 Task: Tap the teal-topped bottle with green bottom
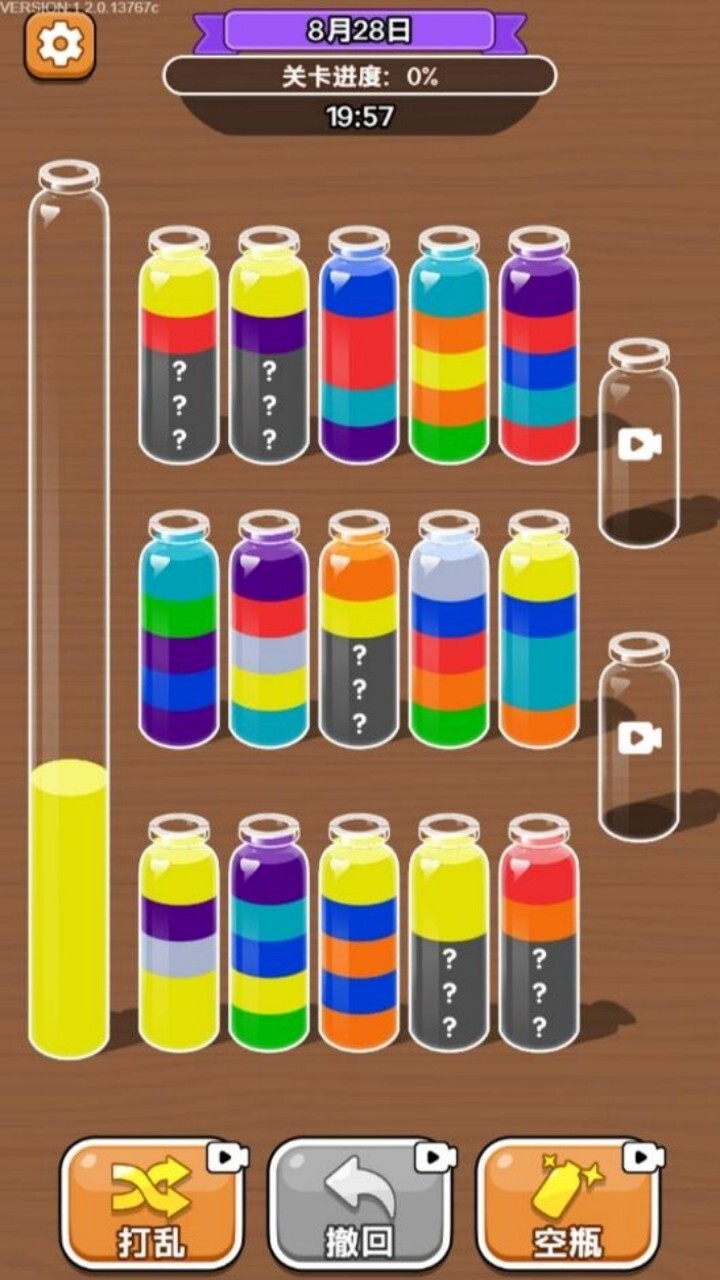point(449,345)
